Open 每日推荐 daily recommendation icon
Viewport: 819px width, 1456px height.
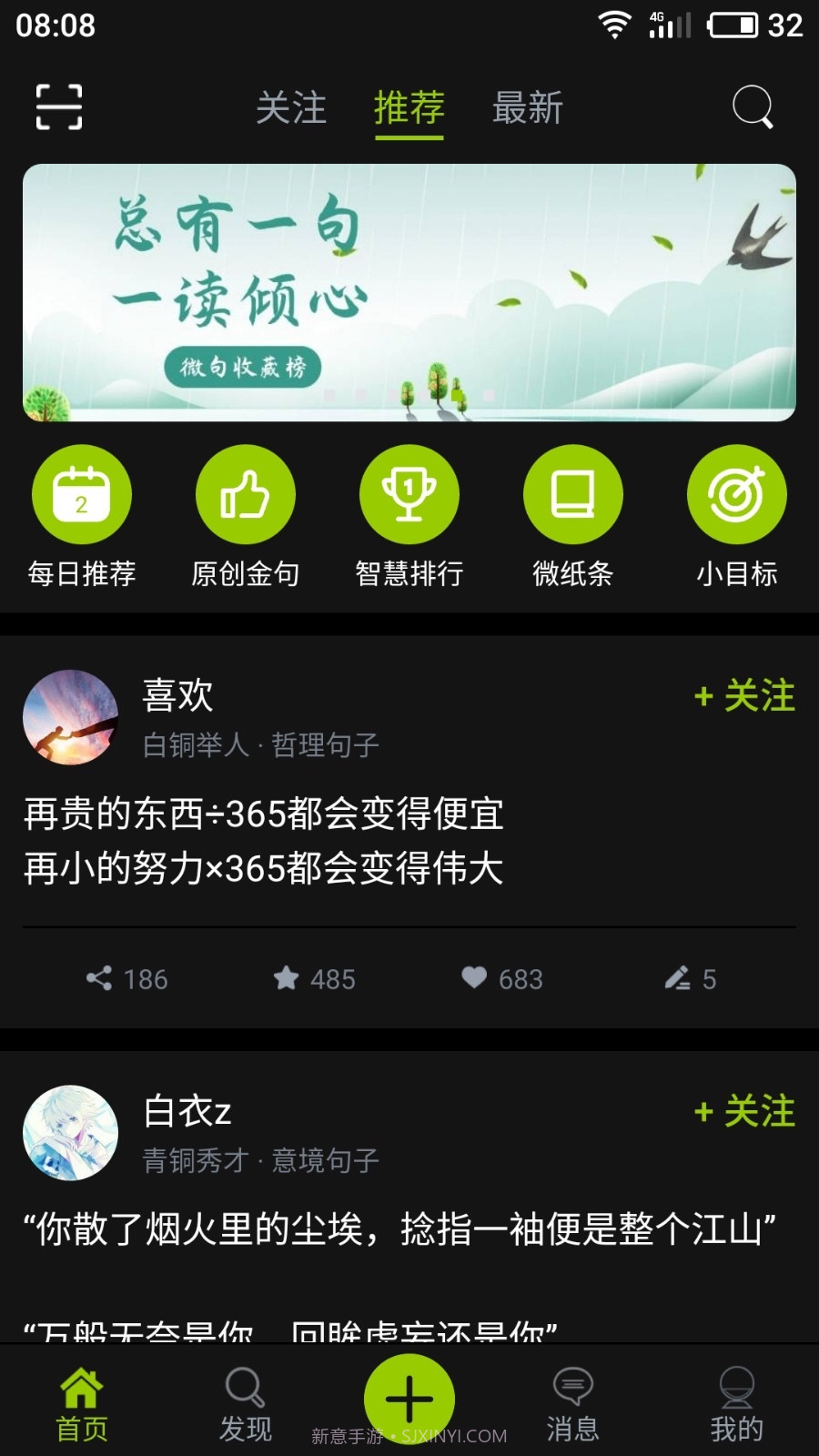[82, 494]
